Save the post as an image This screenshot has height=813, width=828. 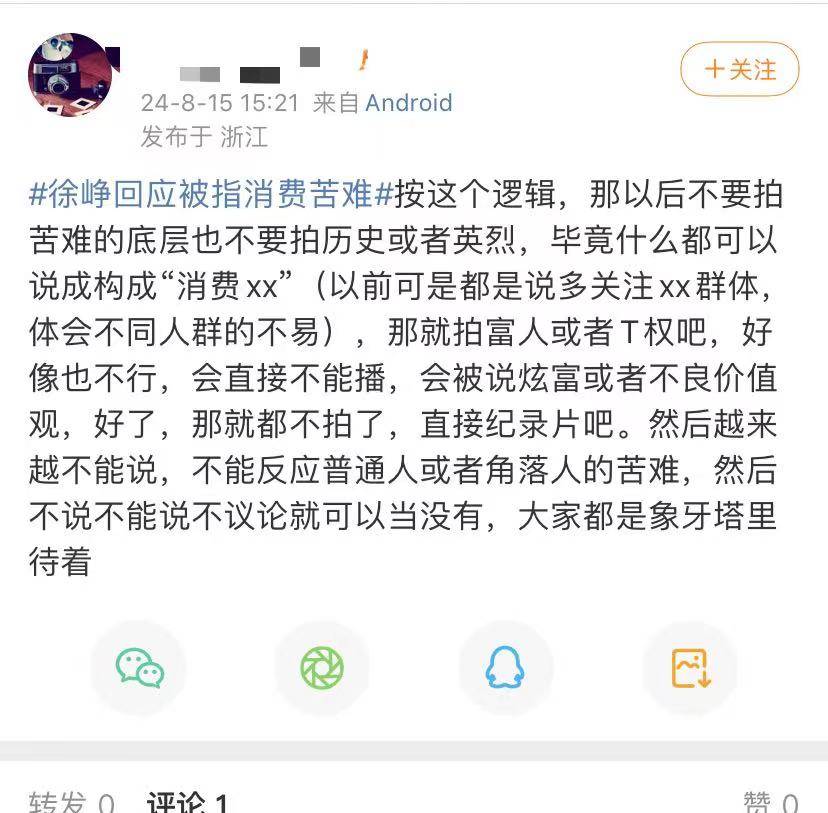tap(690, 668)
